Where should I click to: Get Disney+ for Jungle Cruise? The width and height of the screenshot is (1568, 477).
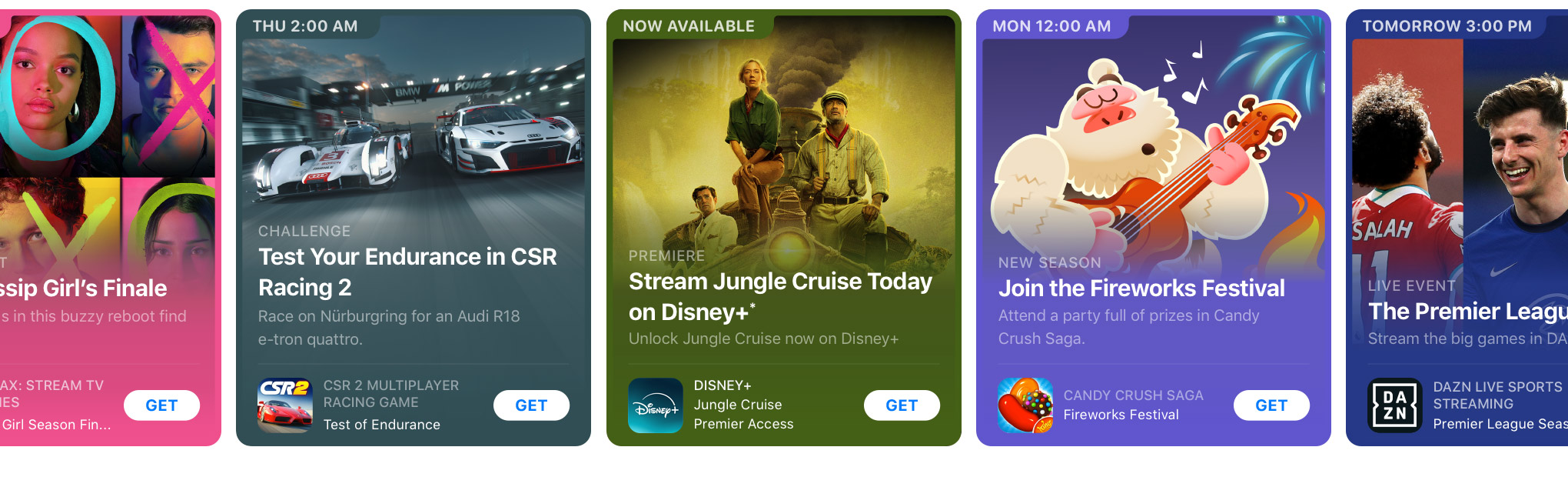901,405
